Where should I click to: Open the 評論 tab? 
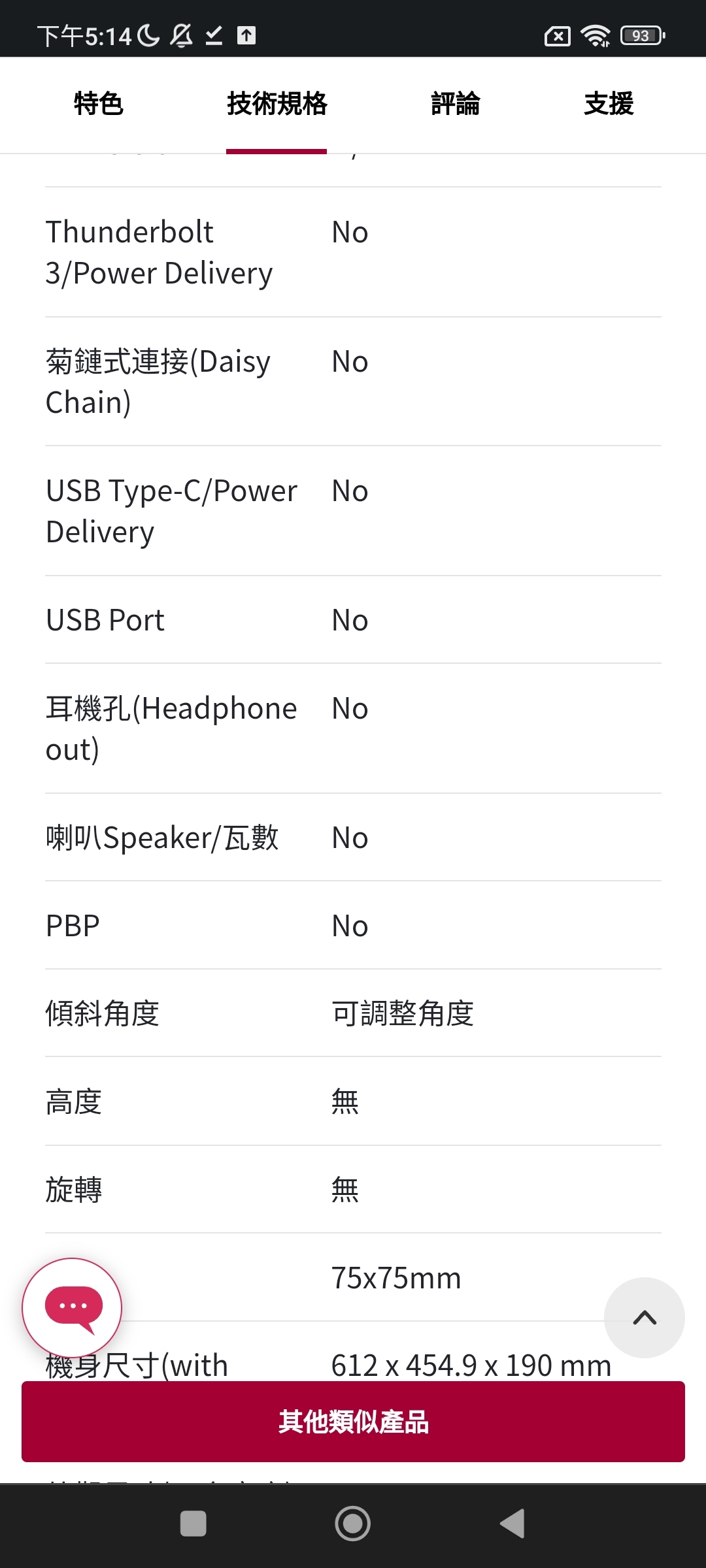(456, 103)
